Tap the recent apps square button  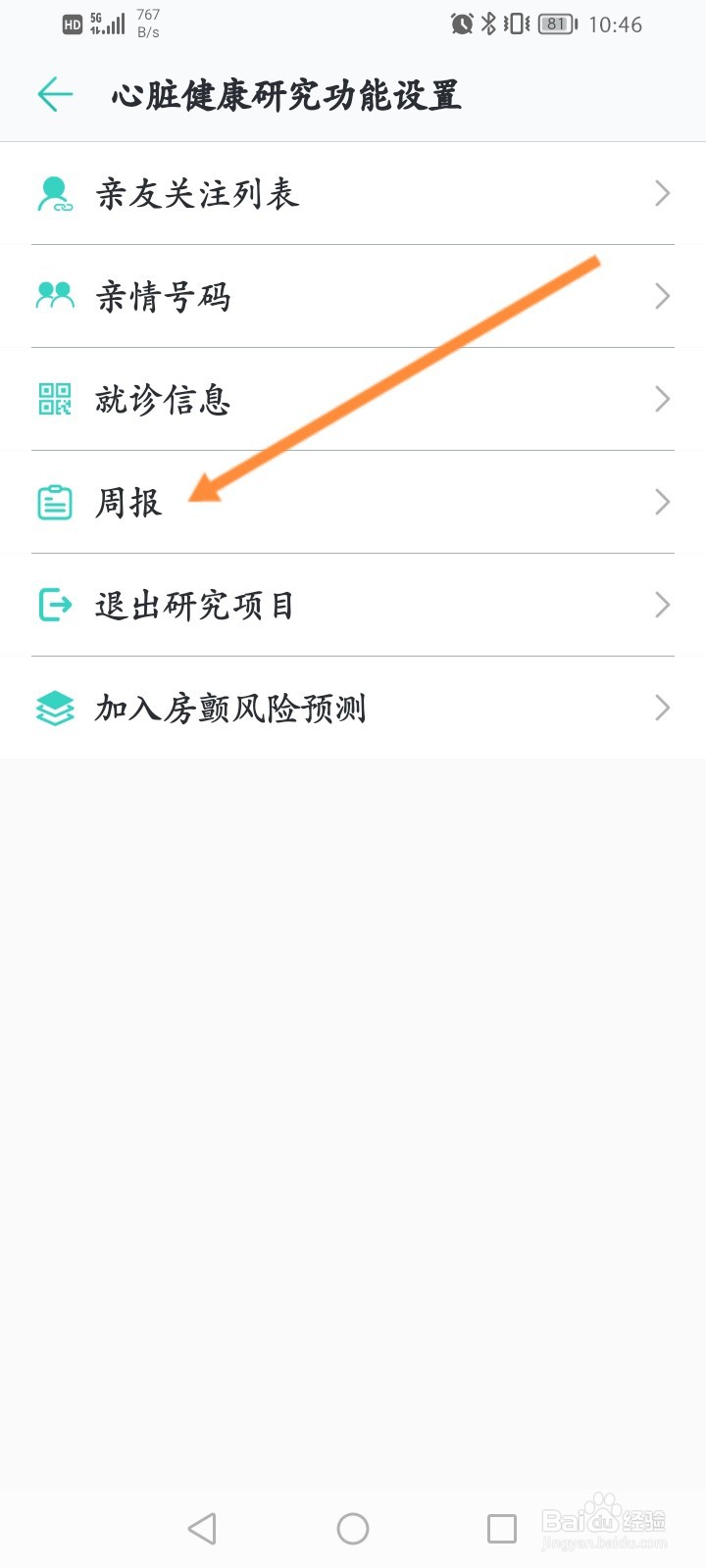point(502,1527)
